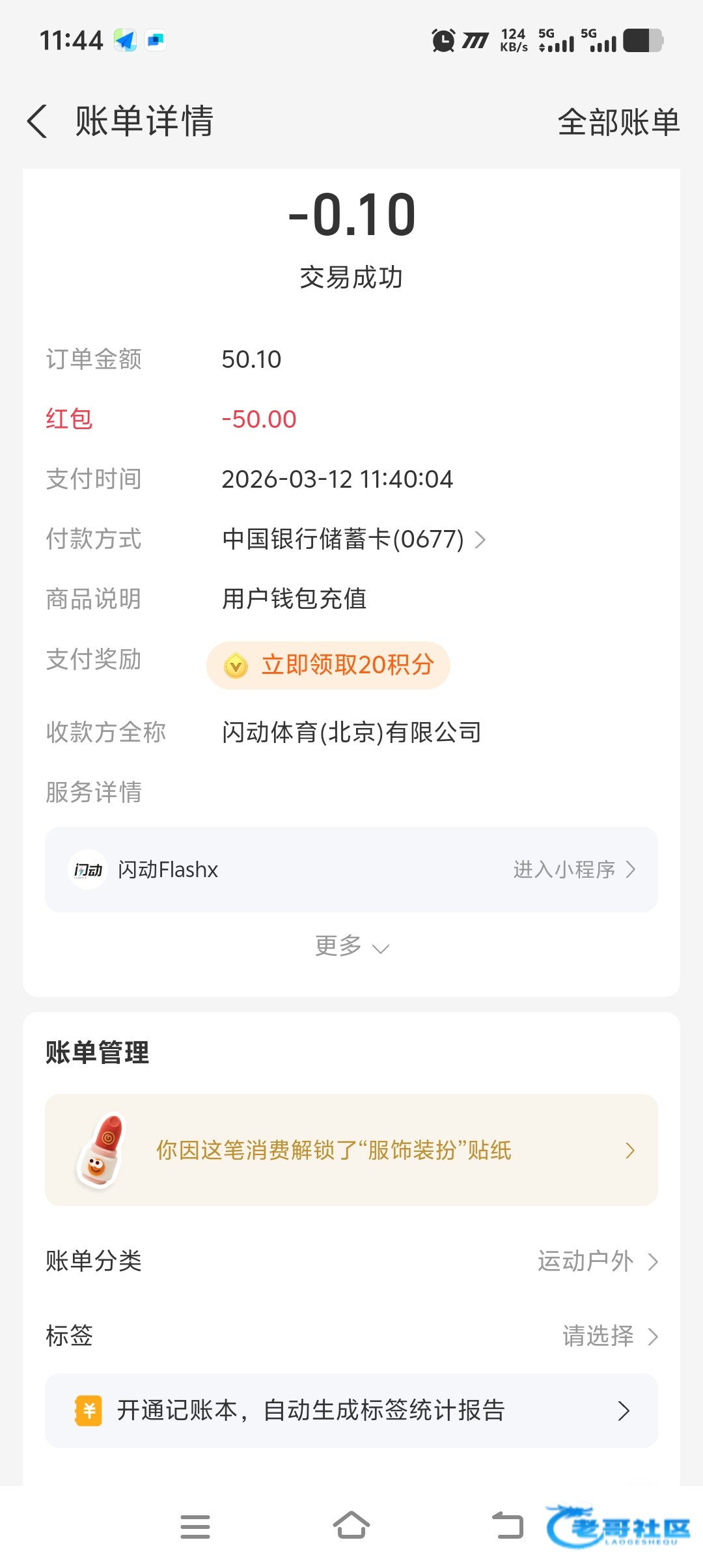Screen dimensions: 703x1568
Task: Expand 更多 bill details
Action: click(351, 946)
